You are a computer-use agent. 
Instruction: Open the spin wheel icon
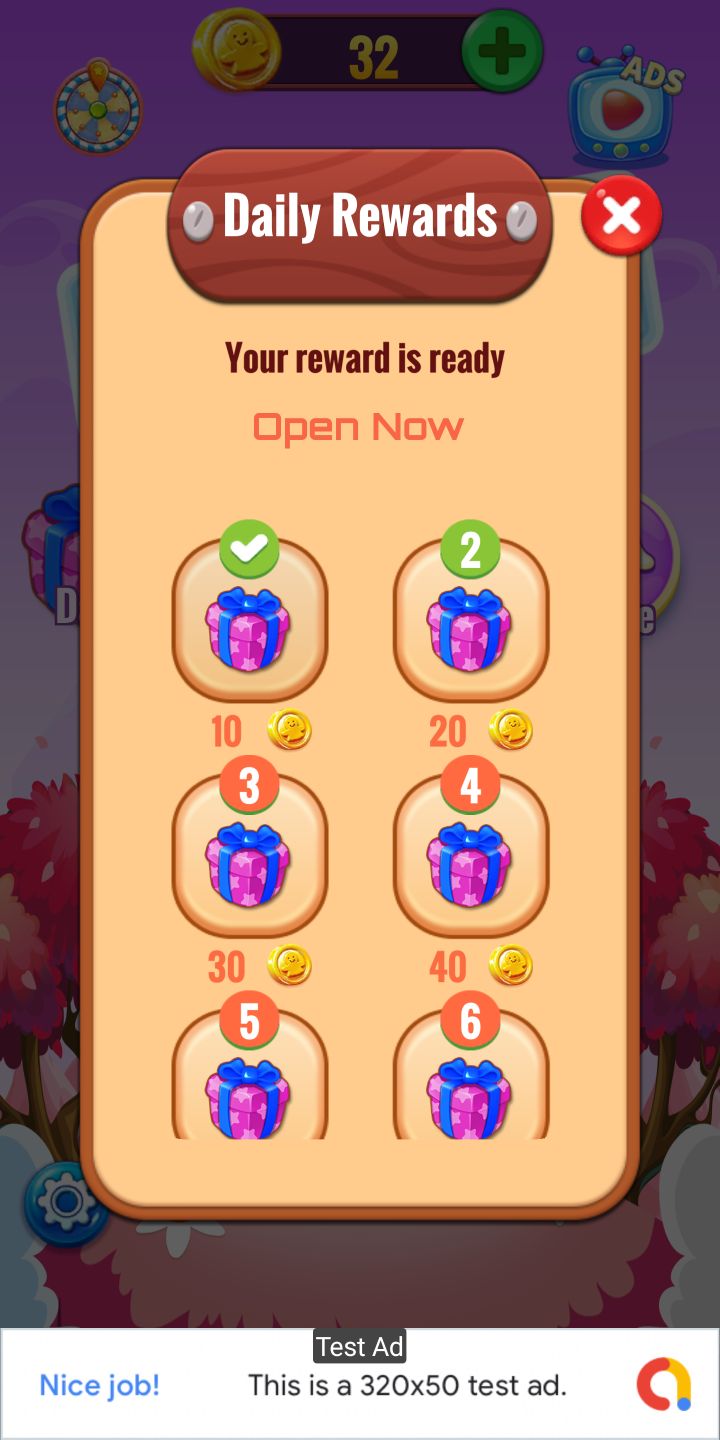pyautogui.click(x=97, y=106)
